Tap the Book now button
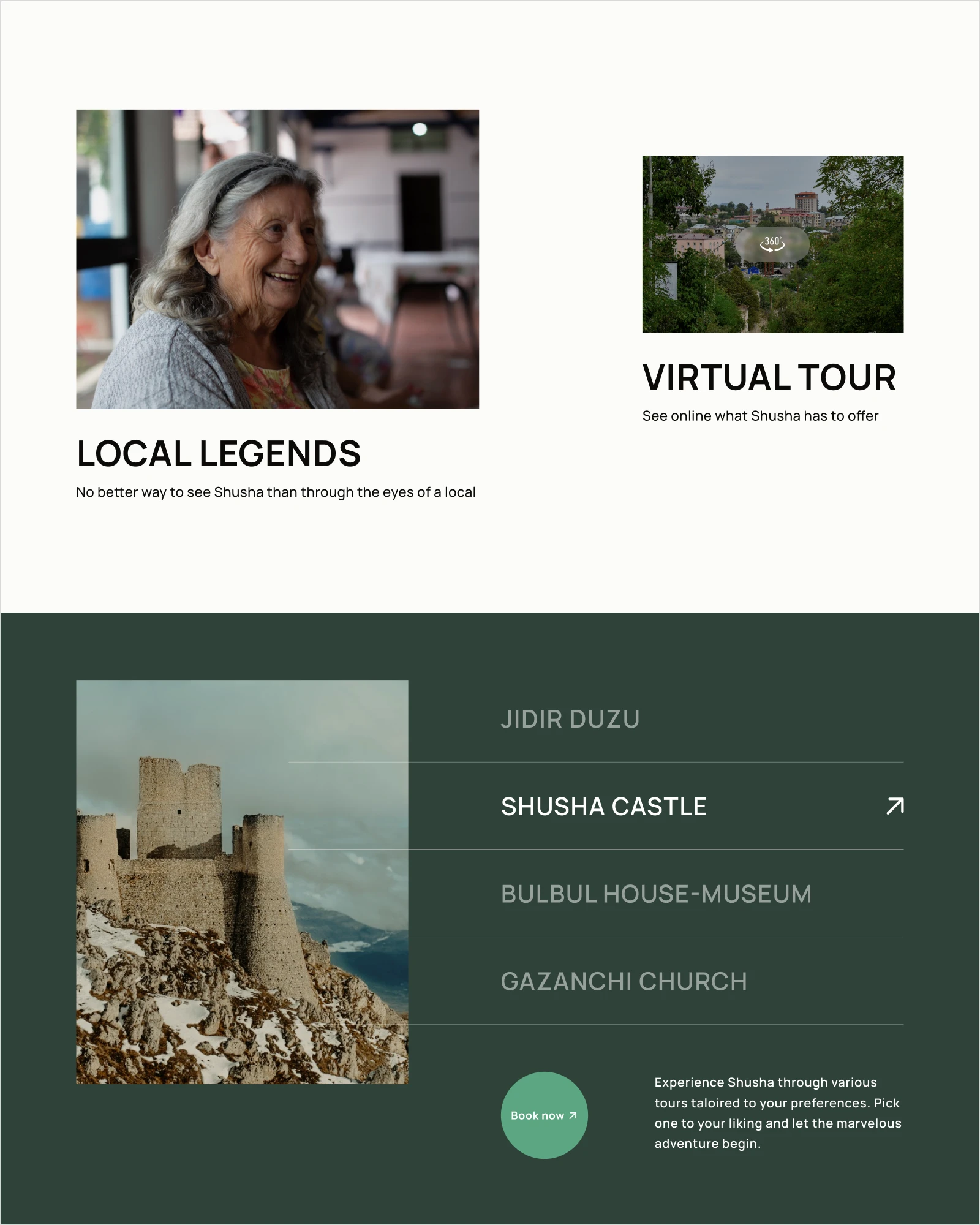The width and height of the screenshot is (980, 1225). [544, 1115]
